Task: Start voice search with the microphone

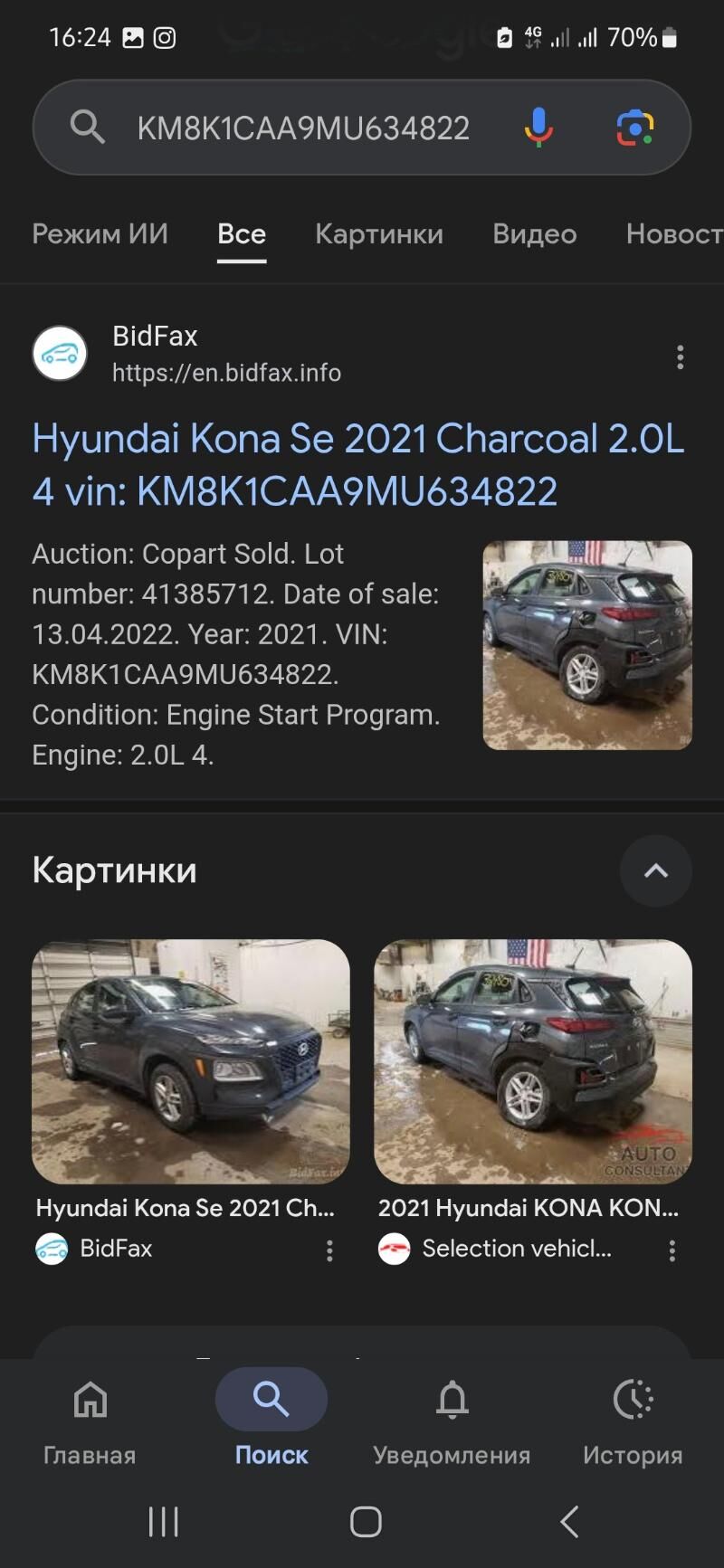Action: coord(538,128)
